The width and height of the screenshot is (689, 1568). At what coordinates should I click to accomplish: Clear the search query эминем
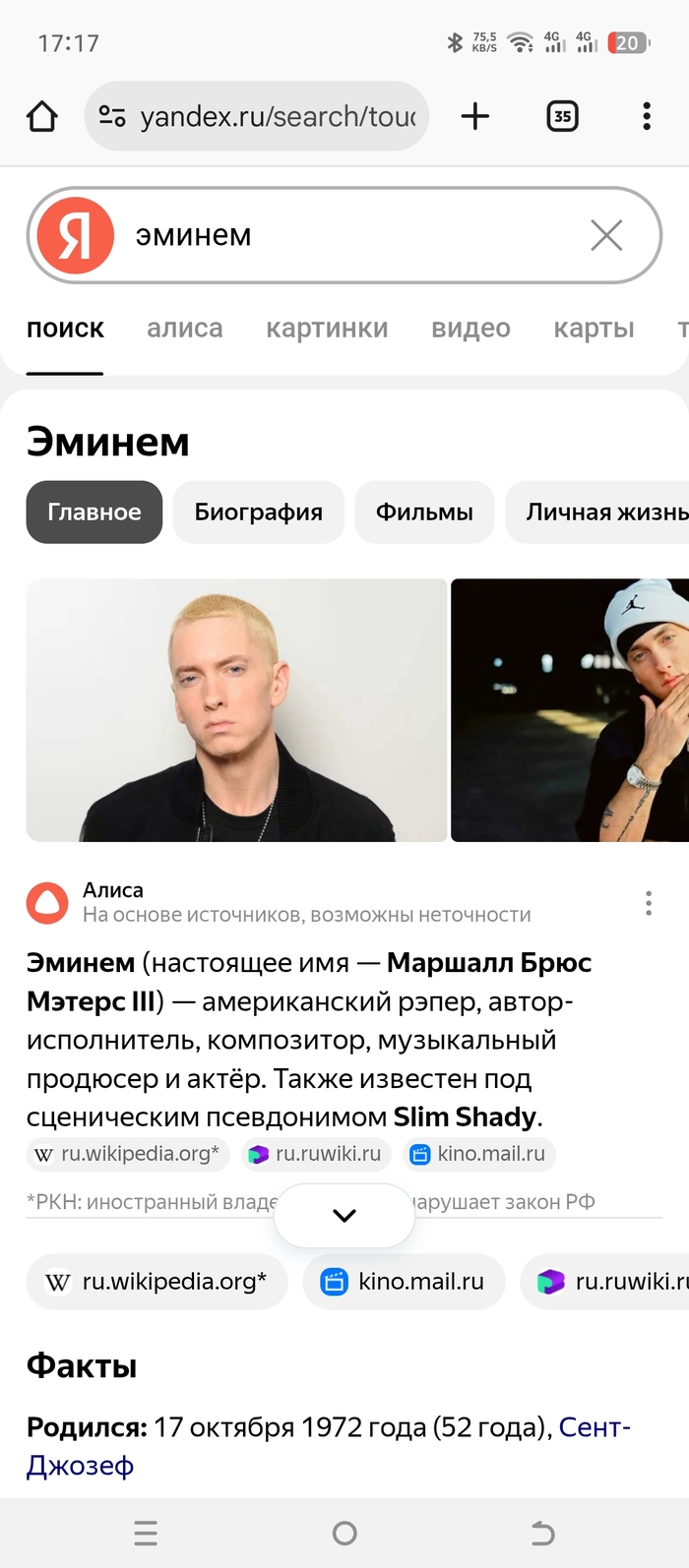pyautogui.click(x=605, y=236)
